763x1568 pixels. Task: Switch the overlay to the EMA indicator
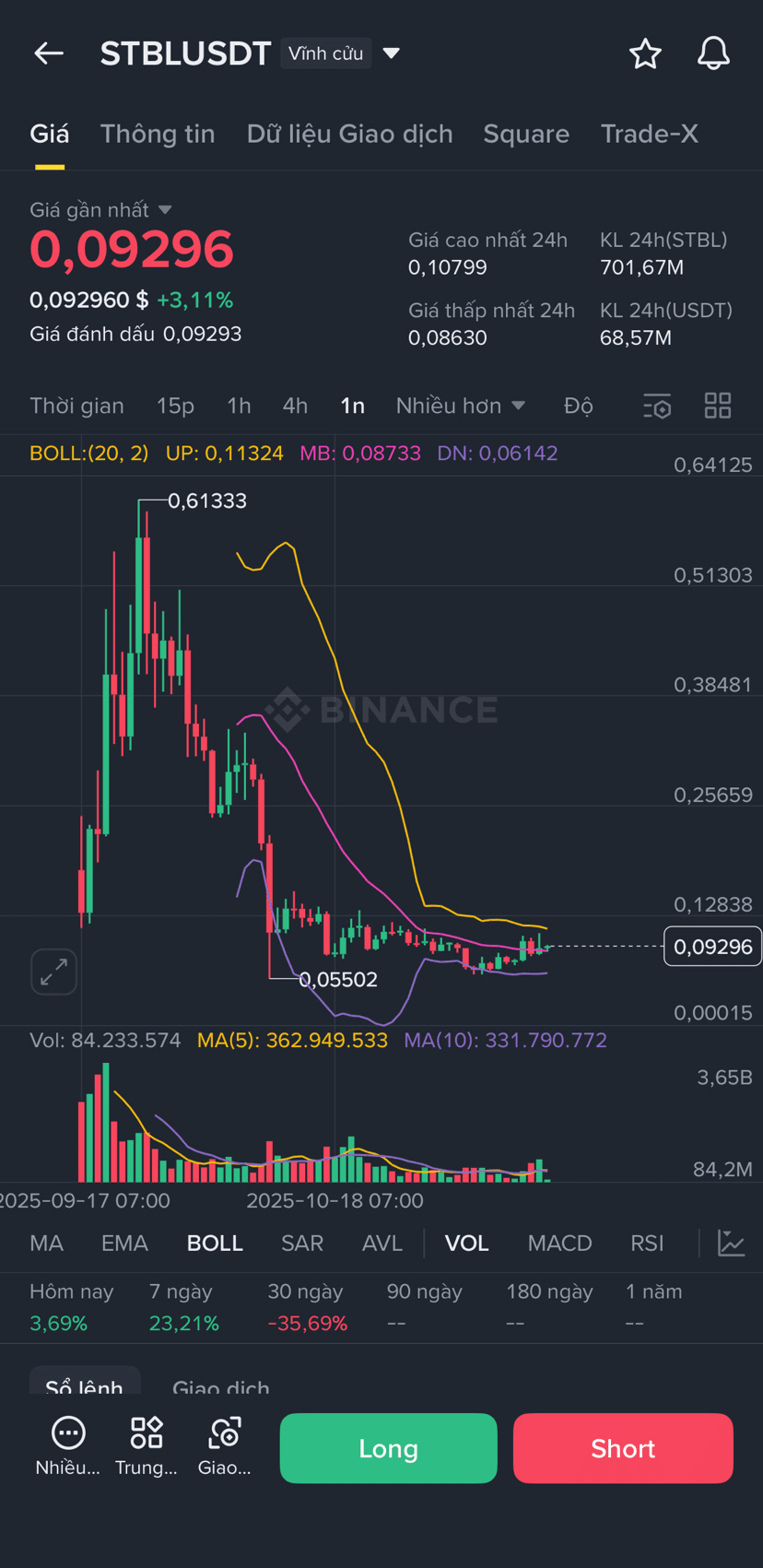point(124,1244)
